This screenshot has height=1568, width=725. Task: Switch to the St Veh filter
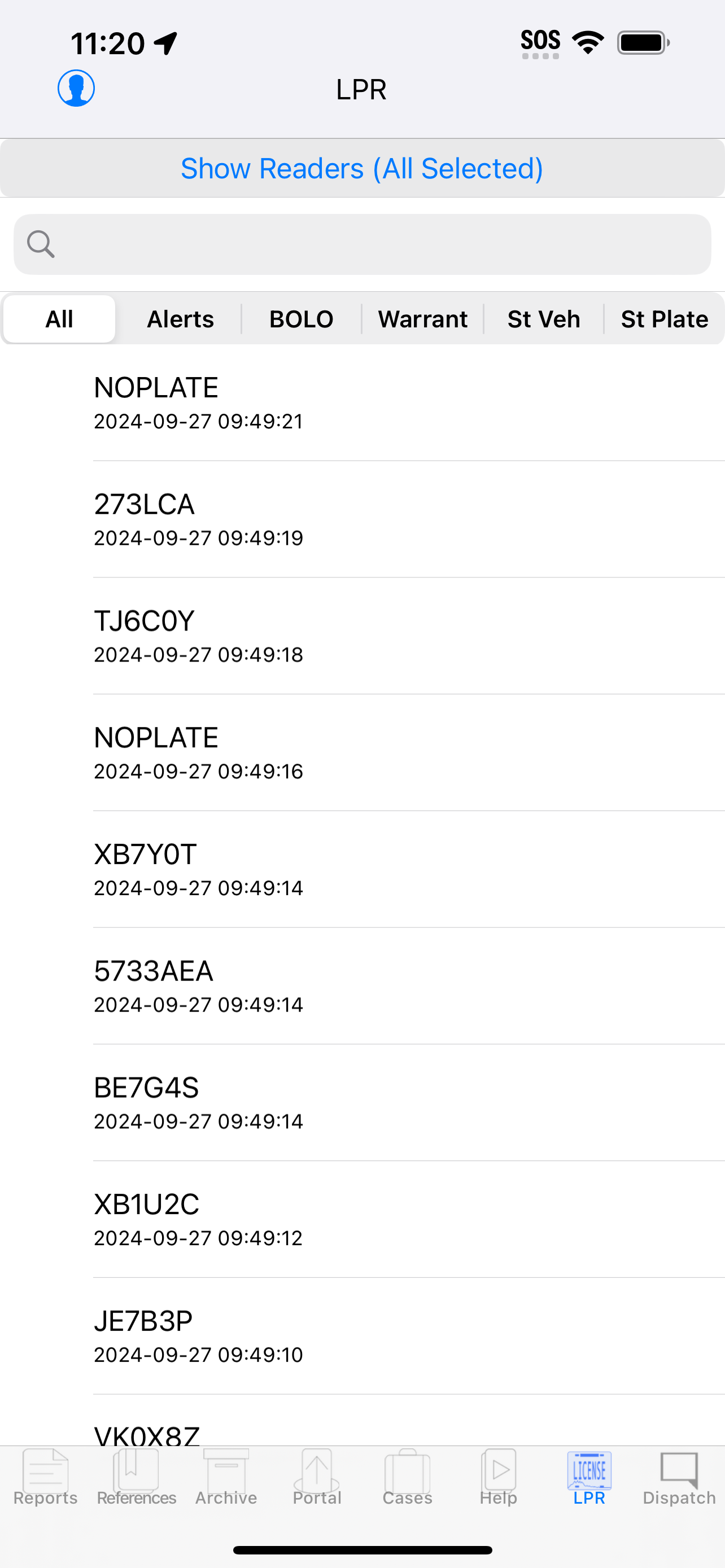click(x=544, y=319)
